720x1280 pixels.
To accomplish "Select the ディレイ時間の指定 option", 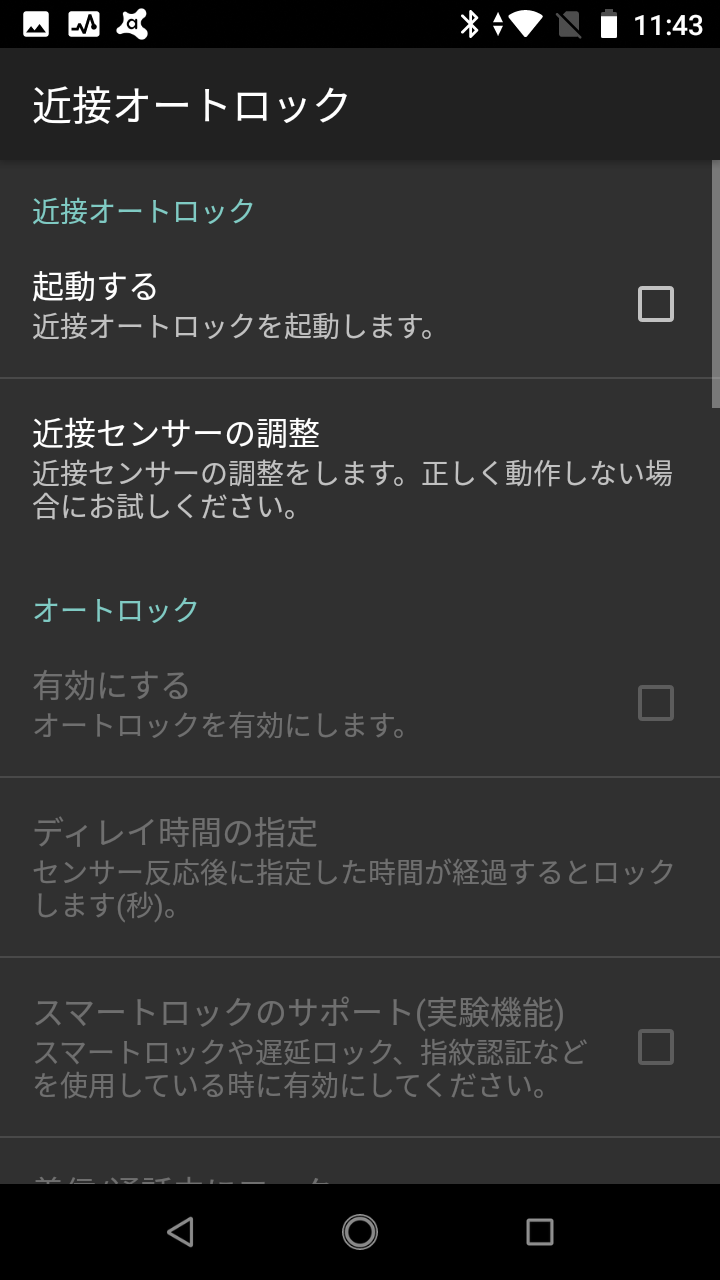I will coord(360,865).
